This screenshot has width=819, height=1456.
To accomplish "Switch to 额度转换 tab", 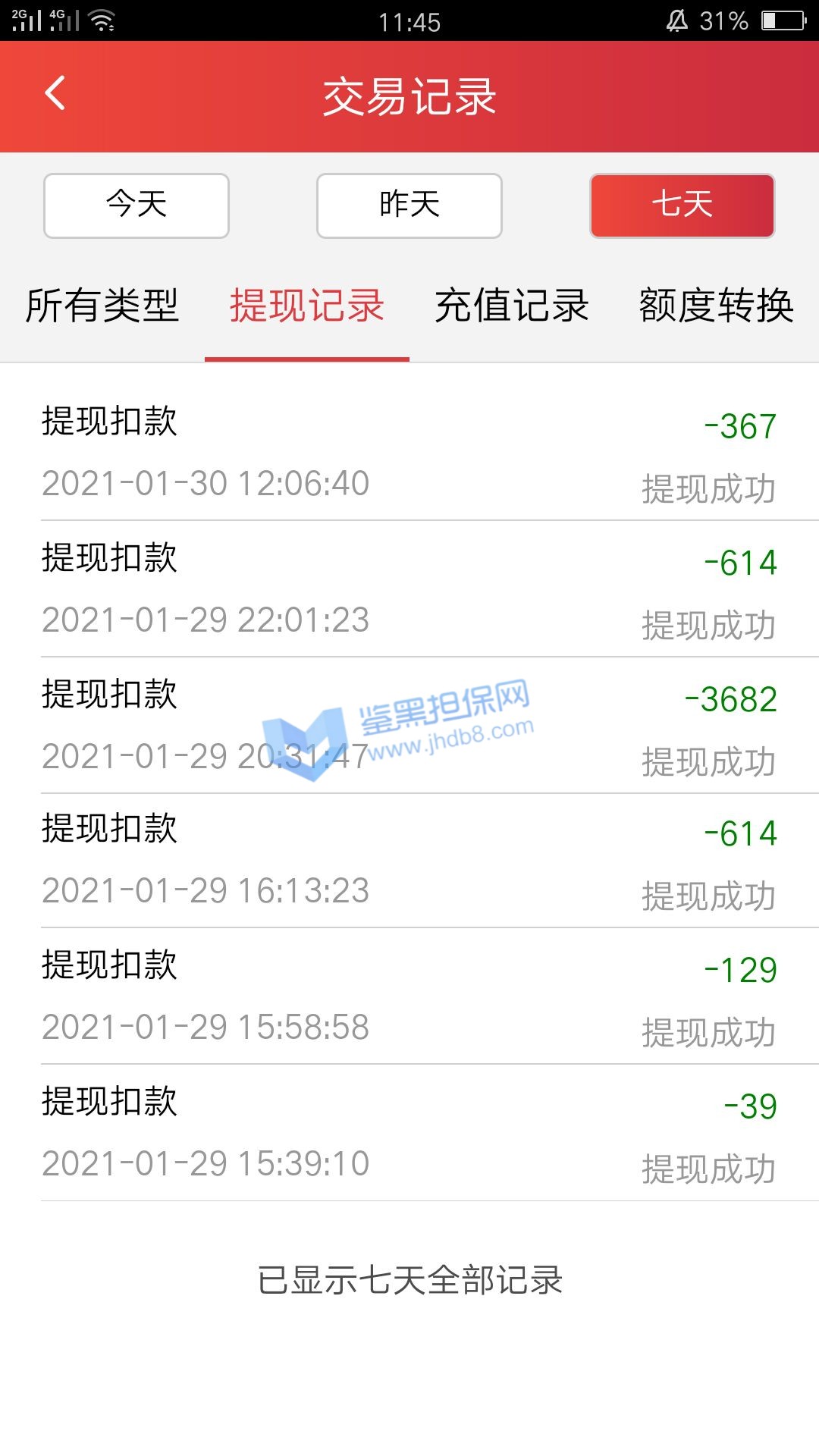I will (x=717, y=306).
